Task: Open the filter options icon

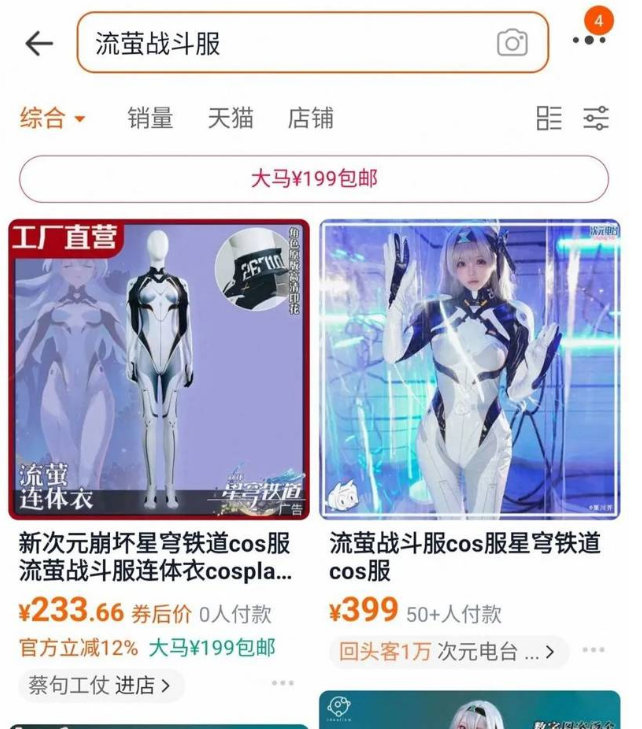Action: coord(596,119)
